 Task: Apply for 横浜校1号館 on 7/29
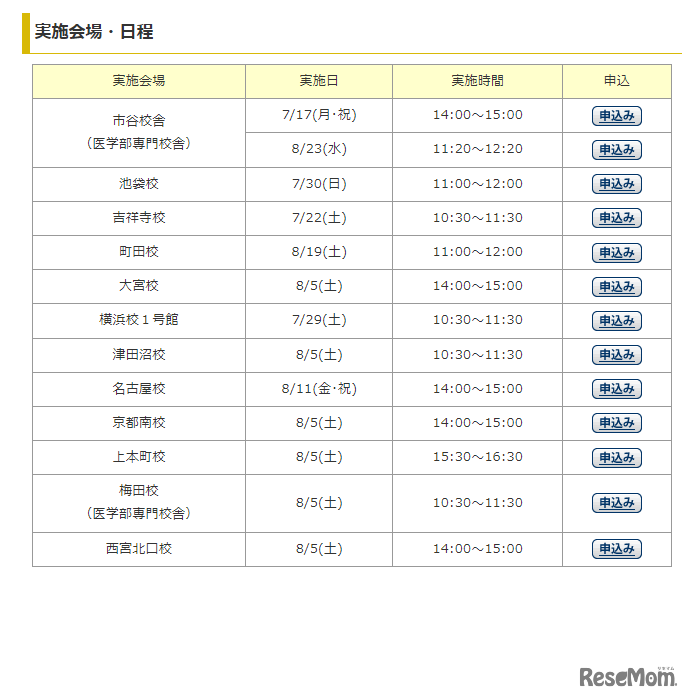pos(616,321)
